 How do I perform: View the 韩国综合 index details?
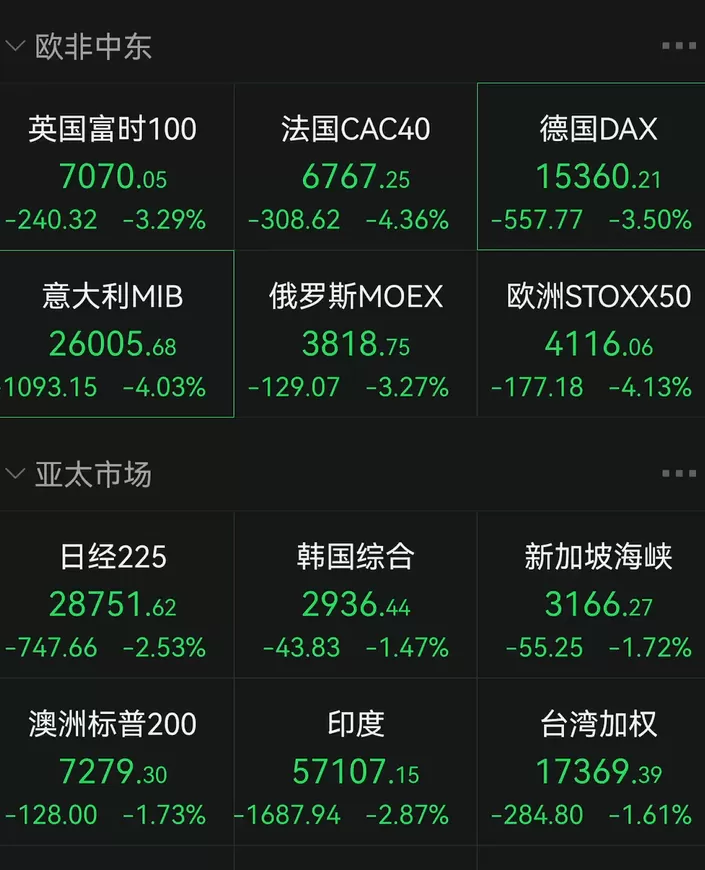[356, 594]
